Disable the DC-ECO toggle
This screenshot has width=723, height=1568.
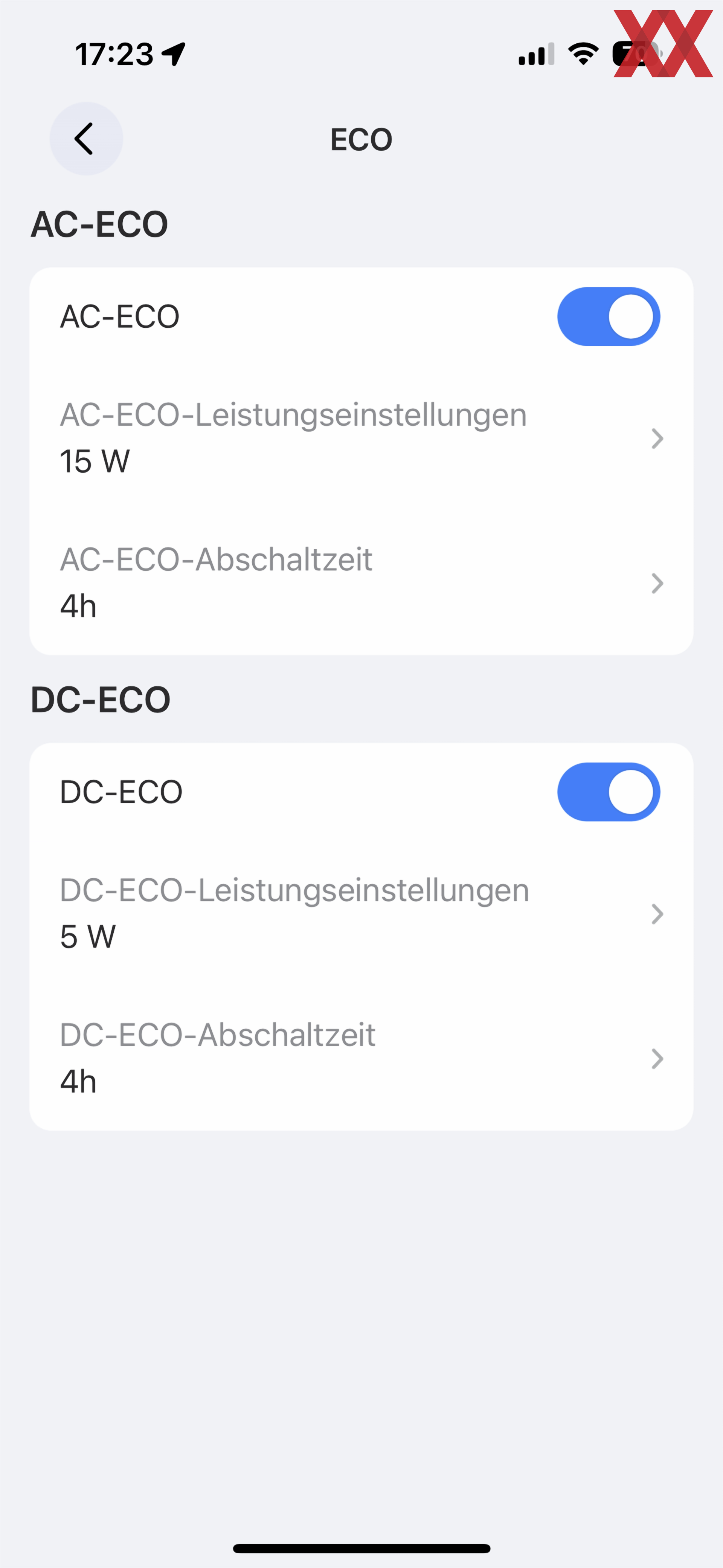click(x=609, y=792)
